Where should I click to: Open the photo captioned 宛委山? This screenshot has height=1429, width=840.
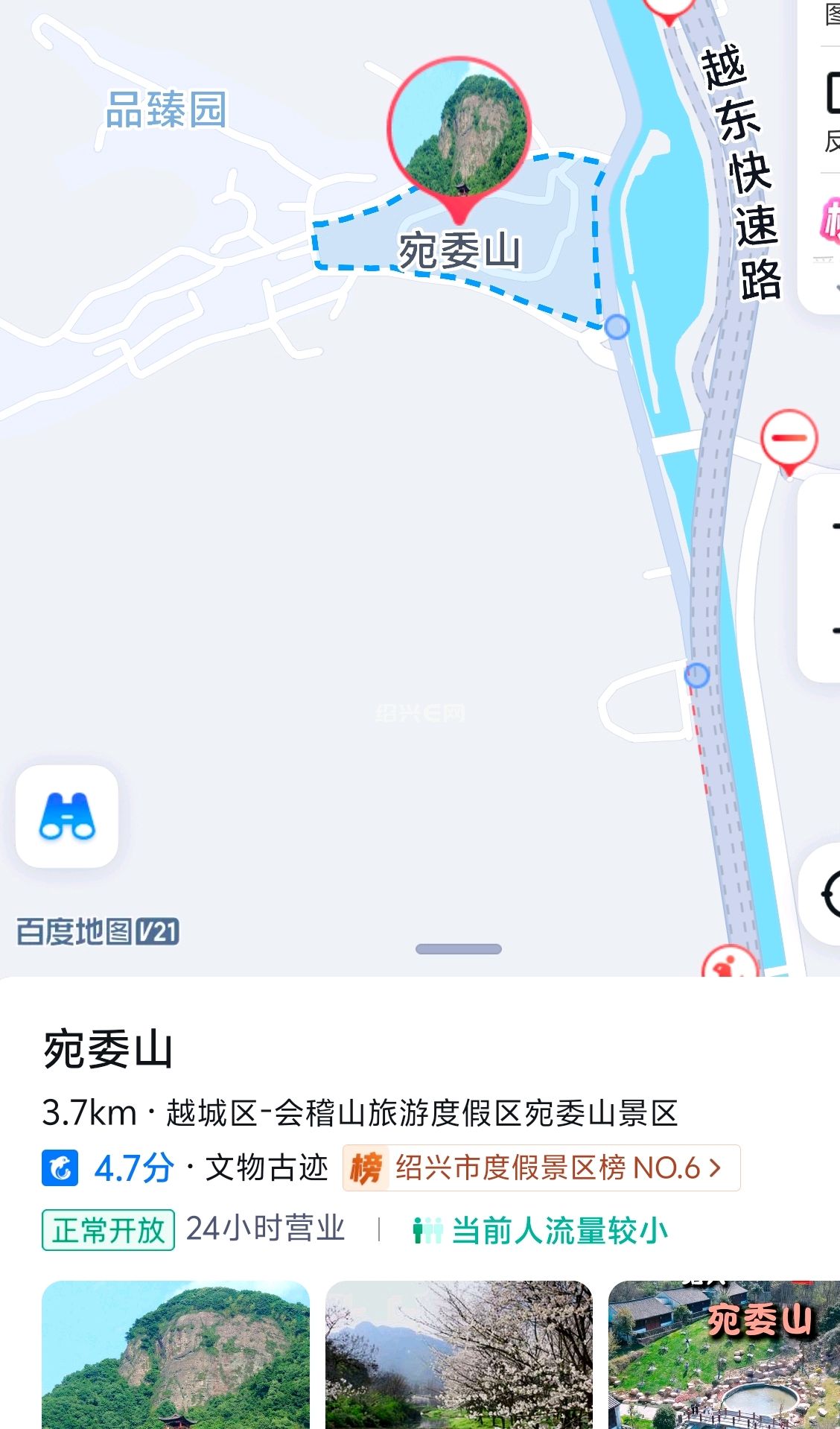[724, 1354]
